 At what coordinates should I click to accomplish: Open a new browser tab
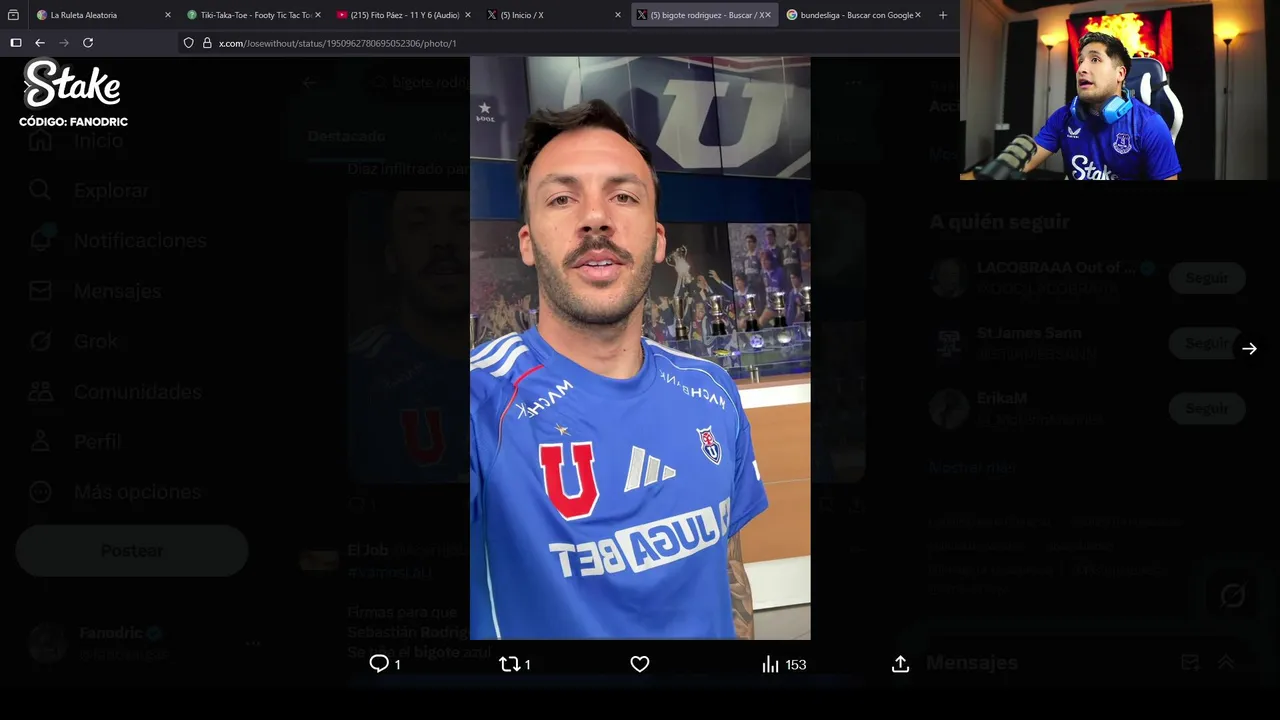[942, 15]
